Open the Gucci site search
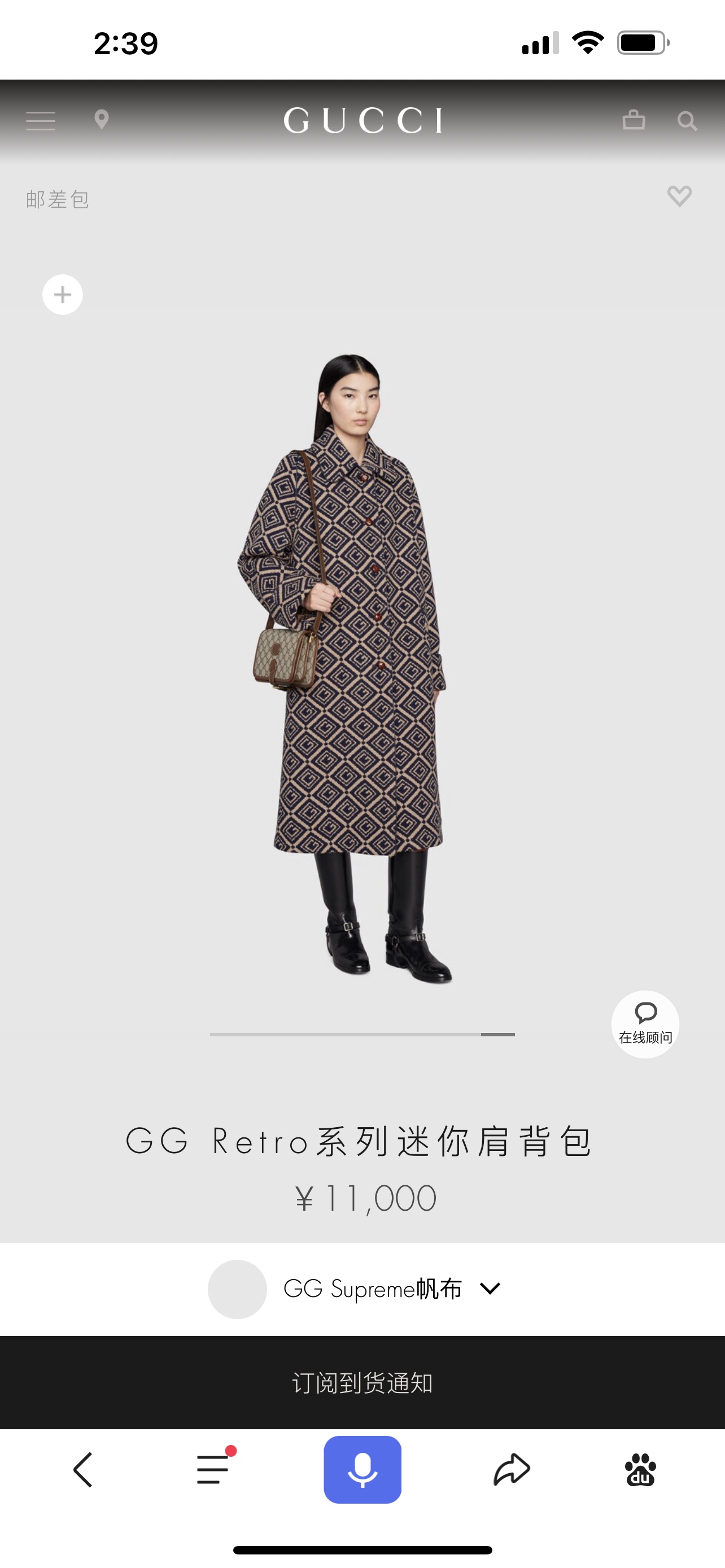The width and height of the screenshot is (725, 1568). pyautogui.click(x=687, y=121)
